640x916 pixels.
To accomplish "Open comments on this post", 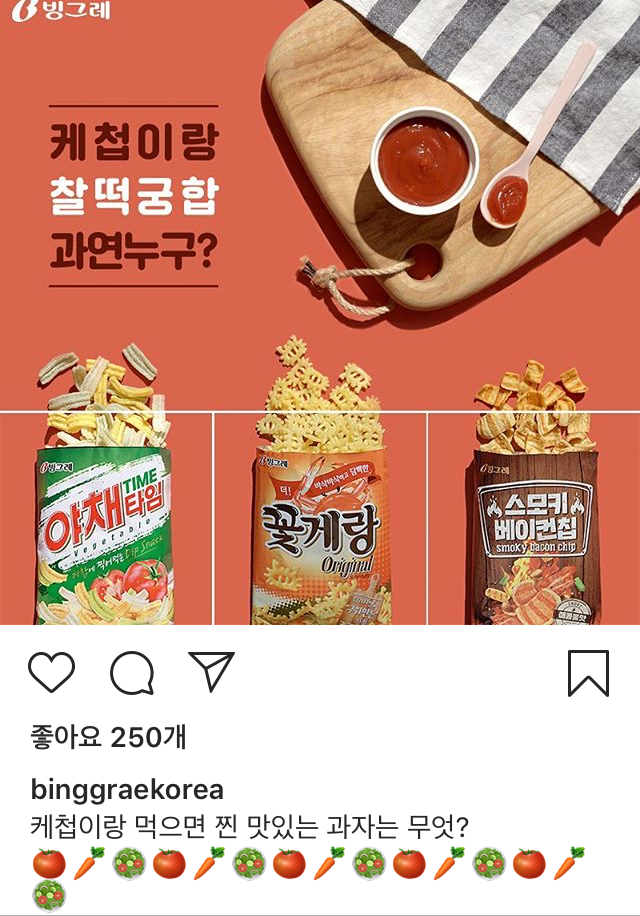I will (x=132, y=673).
